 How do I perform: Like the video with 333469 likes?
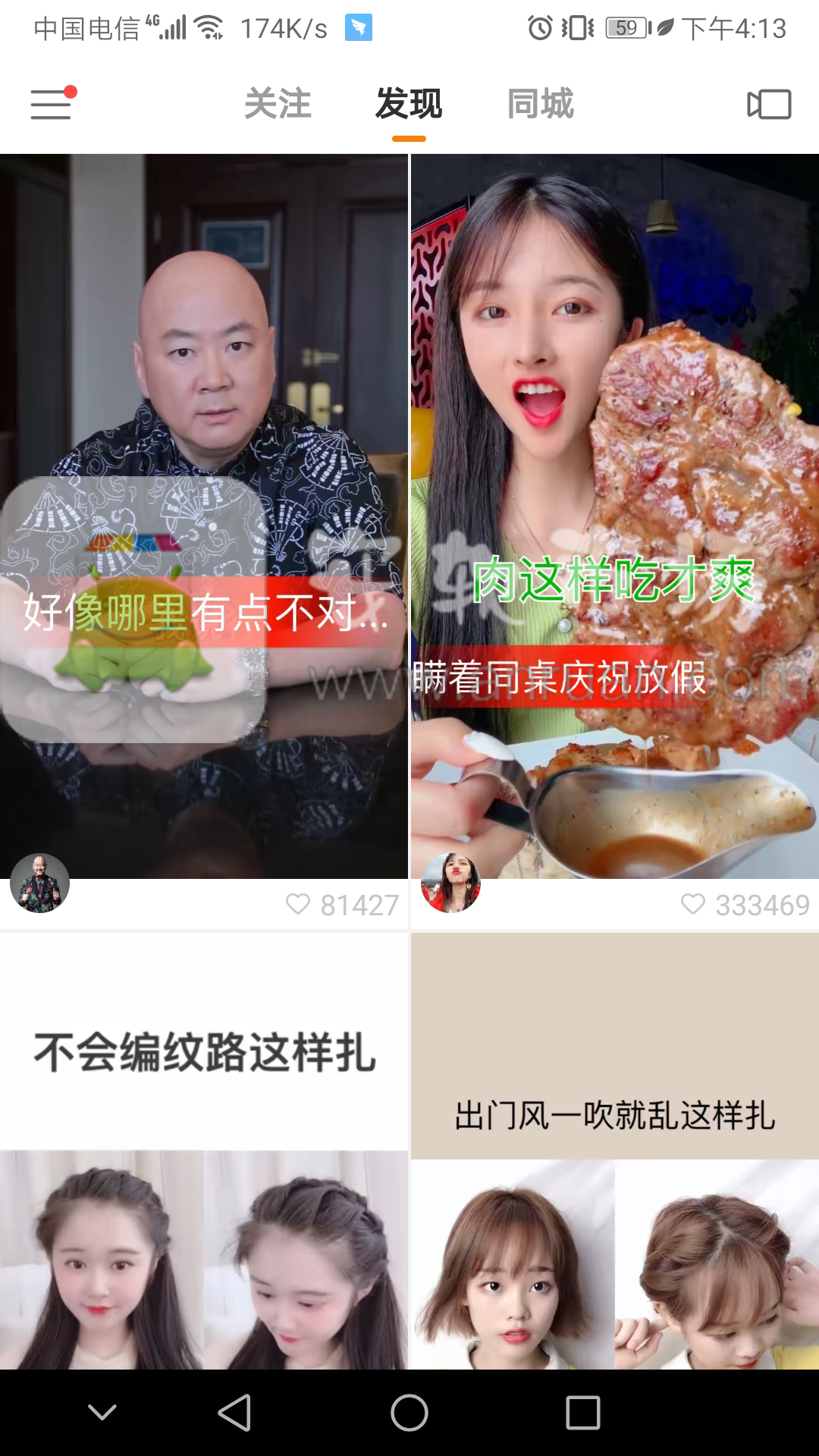click(693, 904)
